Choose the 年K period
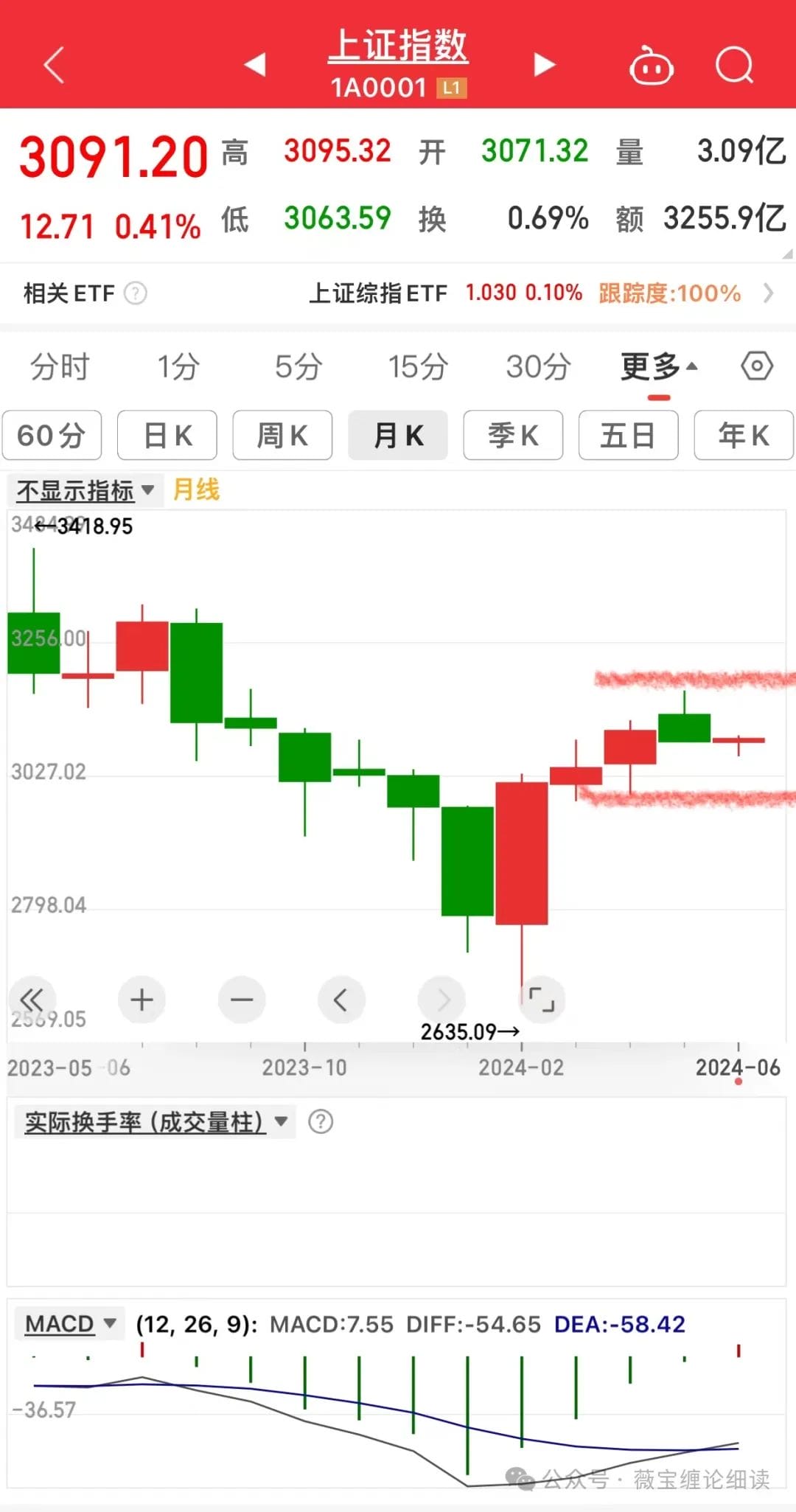The width and height of the screenshot is (796, 1512). click(744, 435)
